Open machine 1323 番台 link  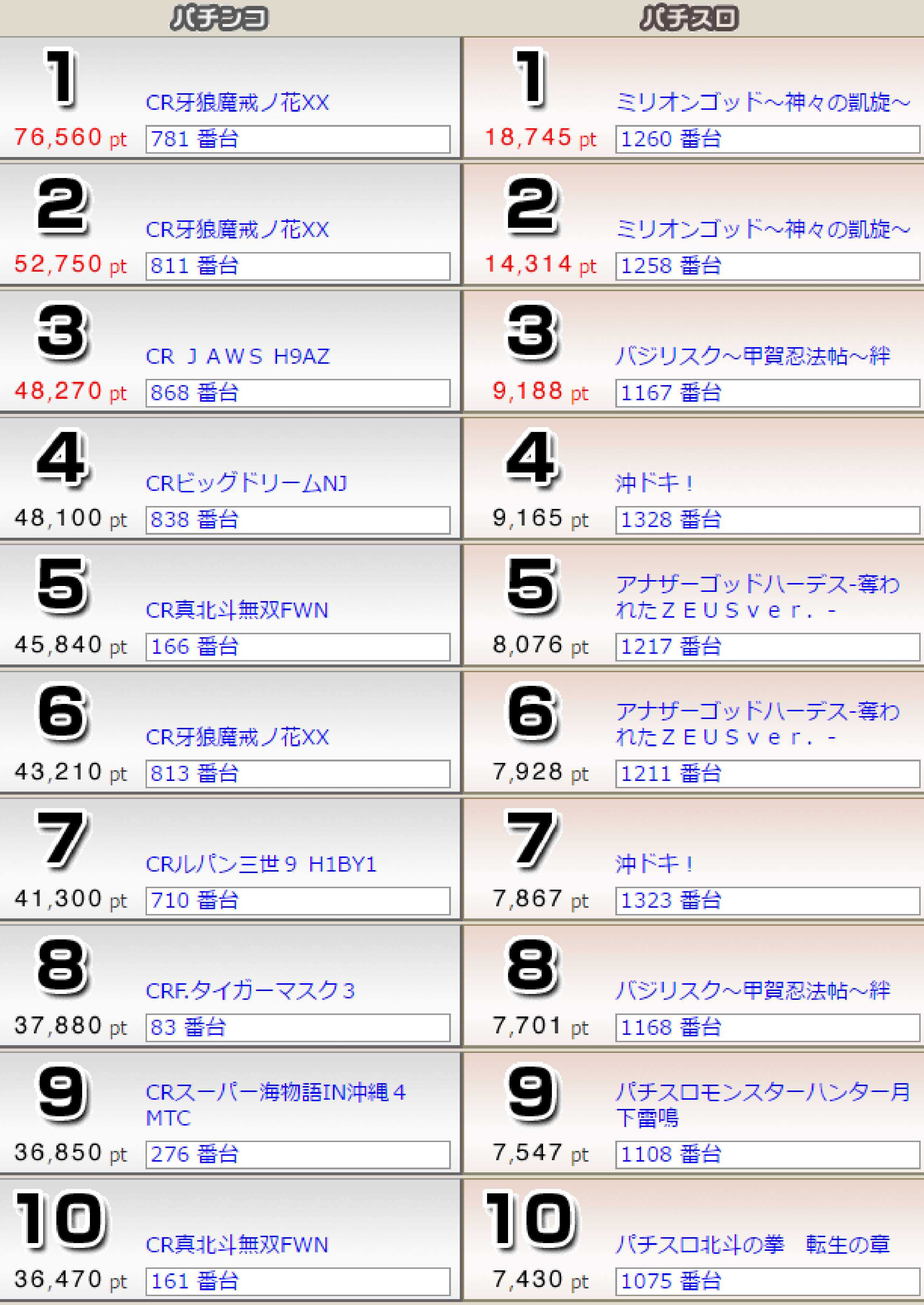tap(671, 900)
